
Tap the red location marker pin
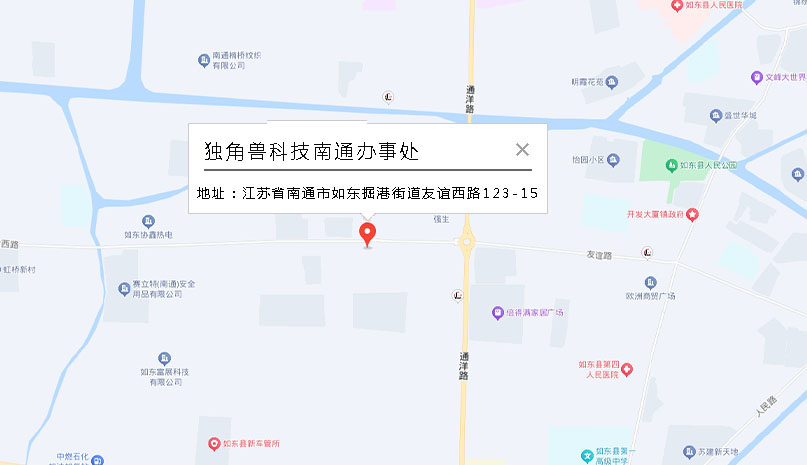[x=367, y=234]
